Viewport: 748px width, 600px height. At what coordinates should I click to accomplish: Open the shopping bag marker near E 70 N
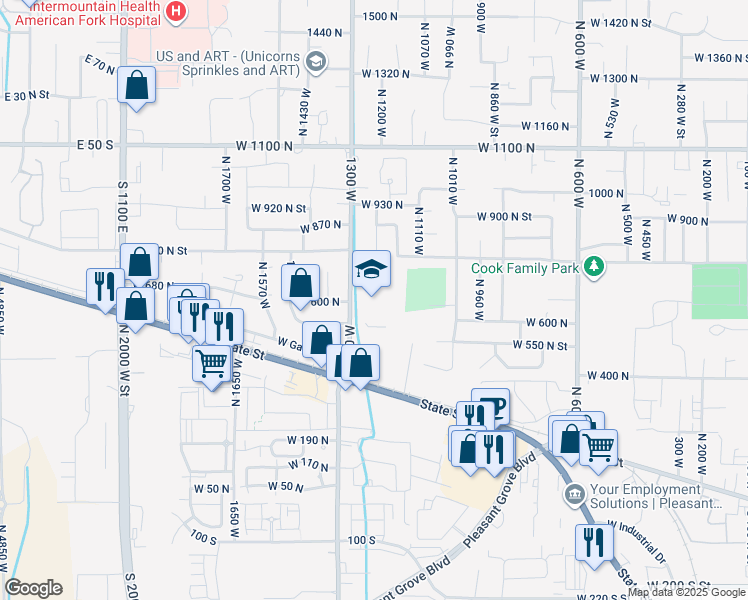click(x=137, y=86)
